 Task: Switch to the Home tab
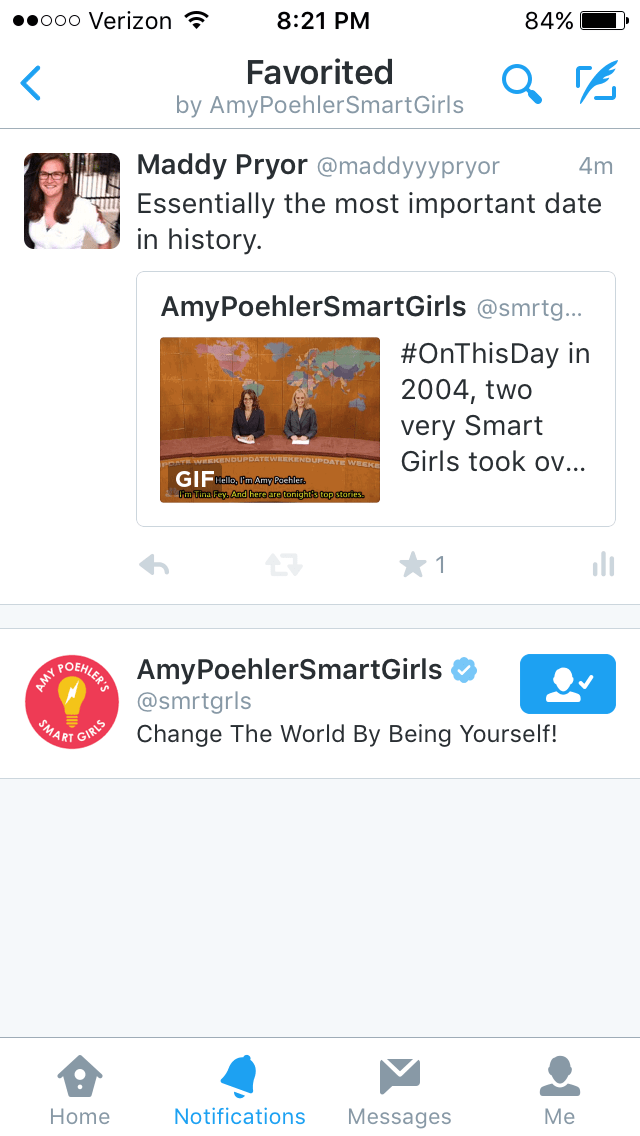[x=80, y=1090]
